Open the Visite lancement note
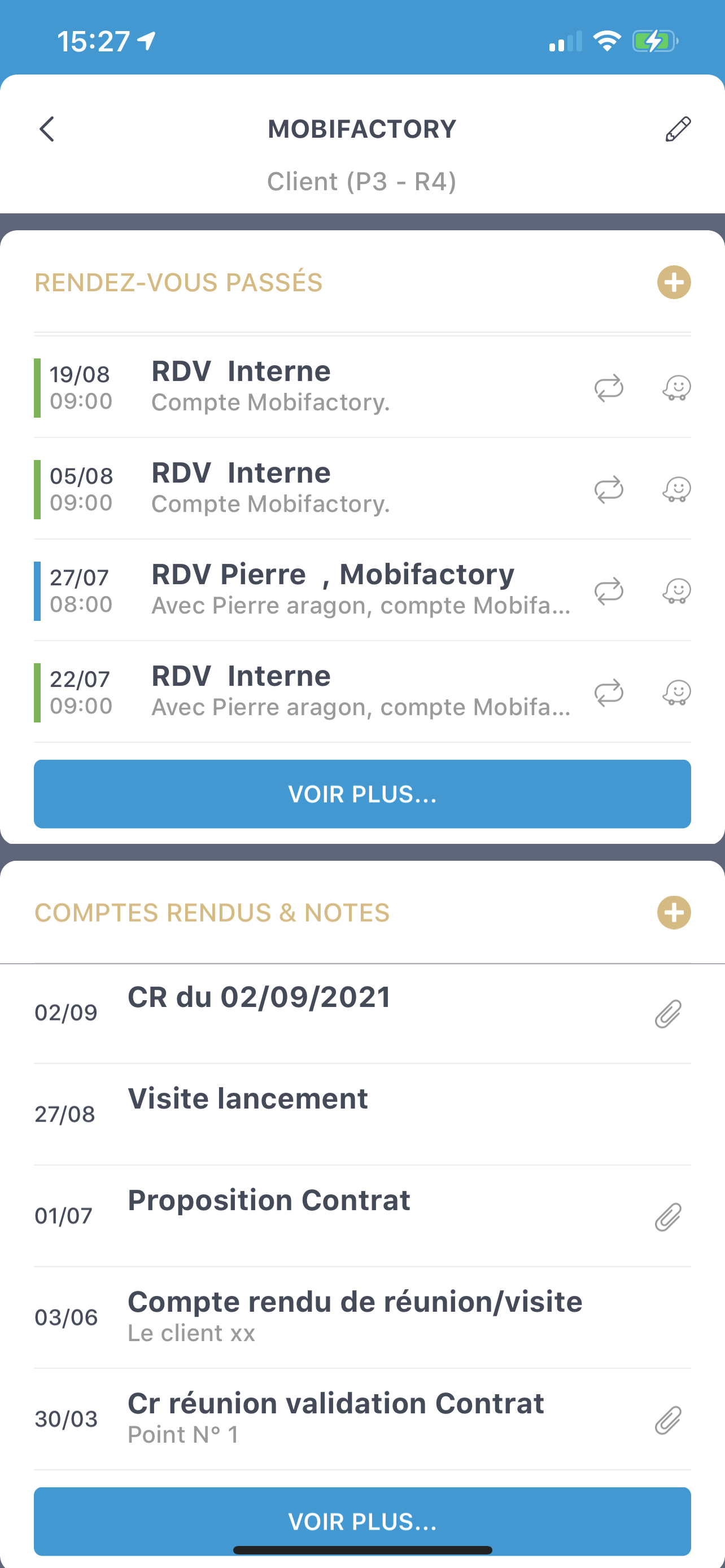The image size is (725, 1568). 304,1113
